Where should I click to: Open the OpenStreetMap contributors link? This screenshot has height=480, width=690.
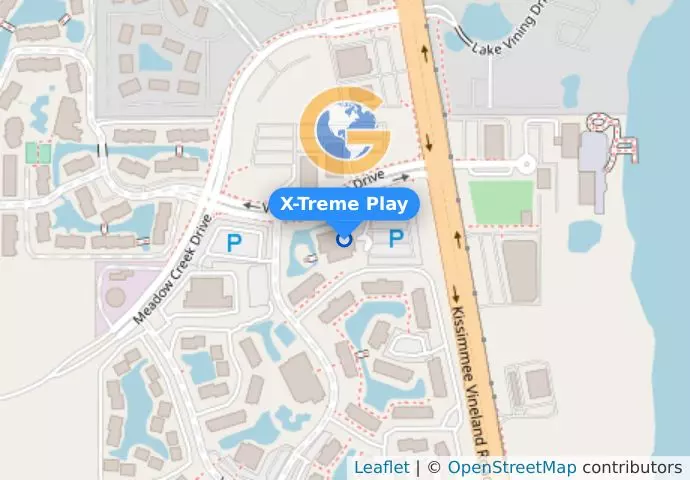coord(511,467)
